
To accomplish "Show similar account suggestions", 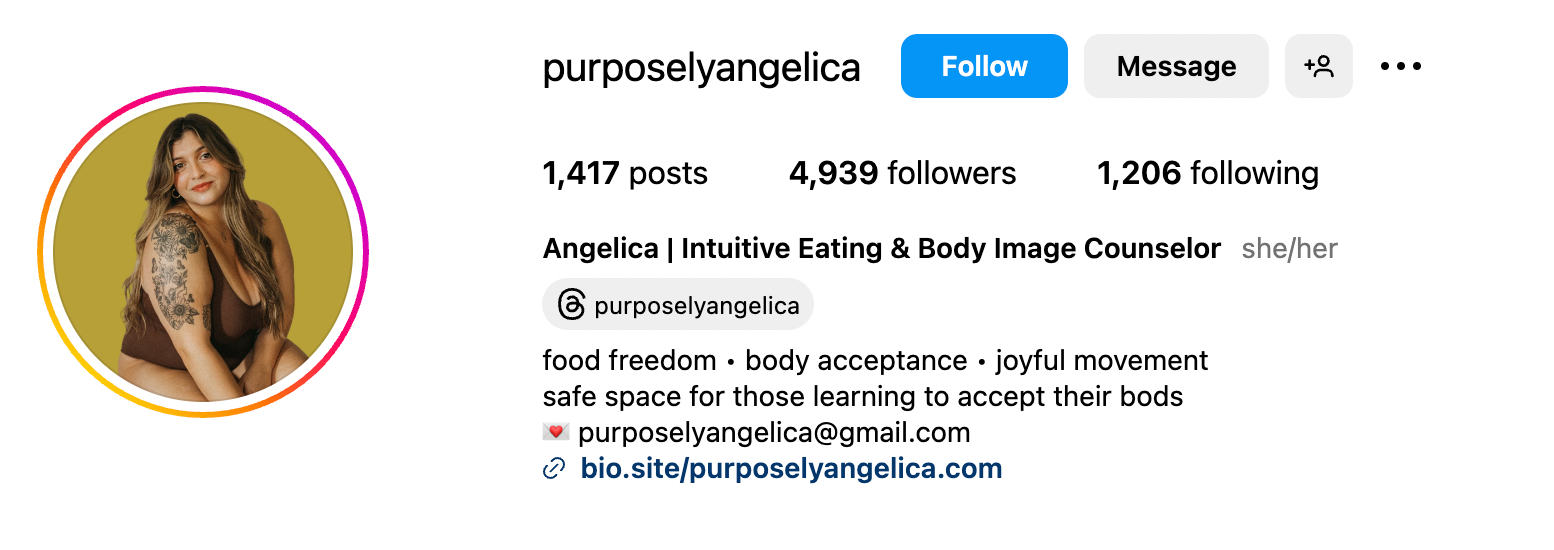I will click(x=1318, y=66).
